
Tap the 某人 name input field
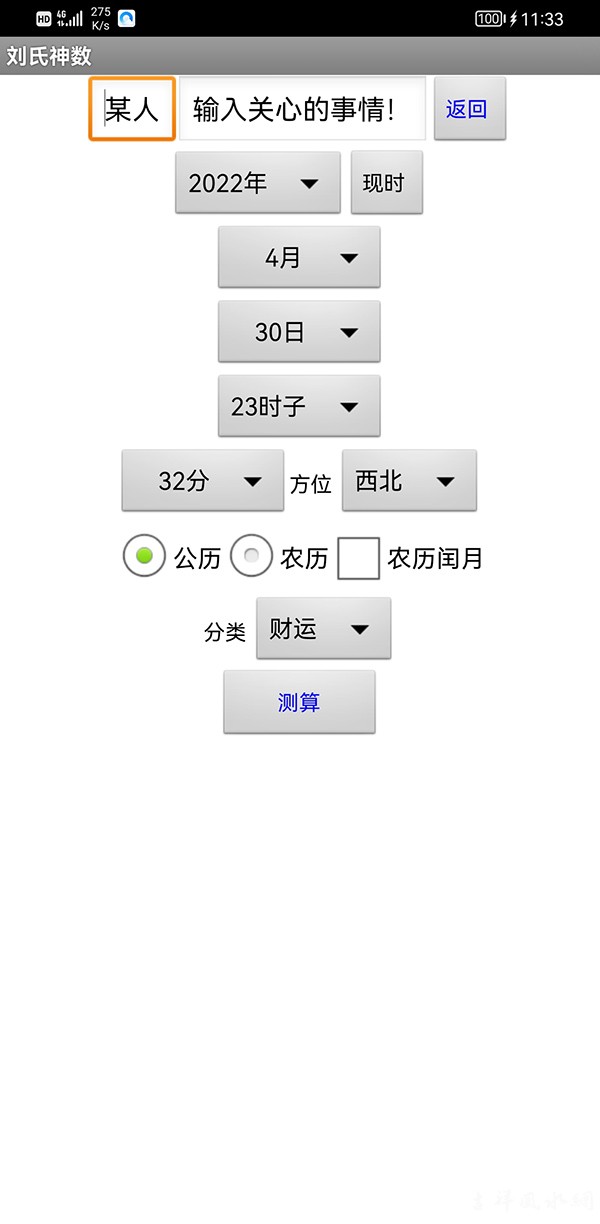132,109
